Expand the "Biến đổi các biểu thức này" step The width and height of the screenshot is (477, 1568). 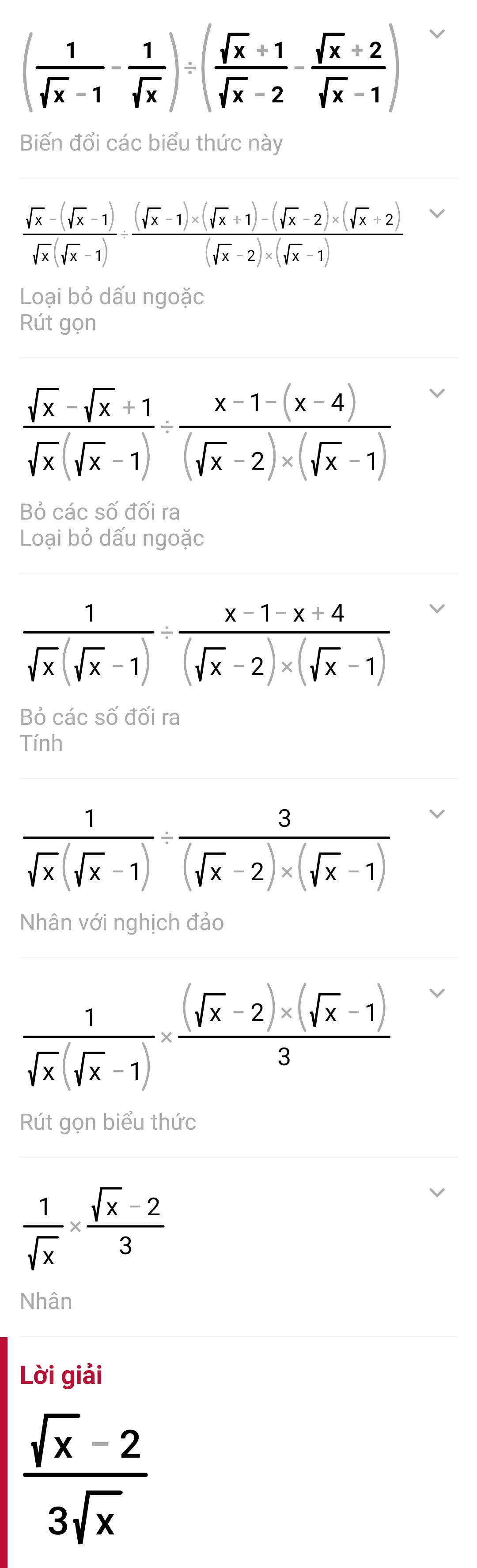click(x=437, y=34)
